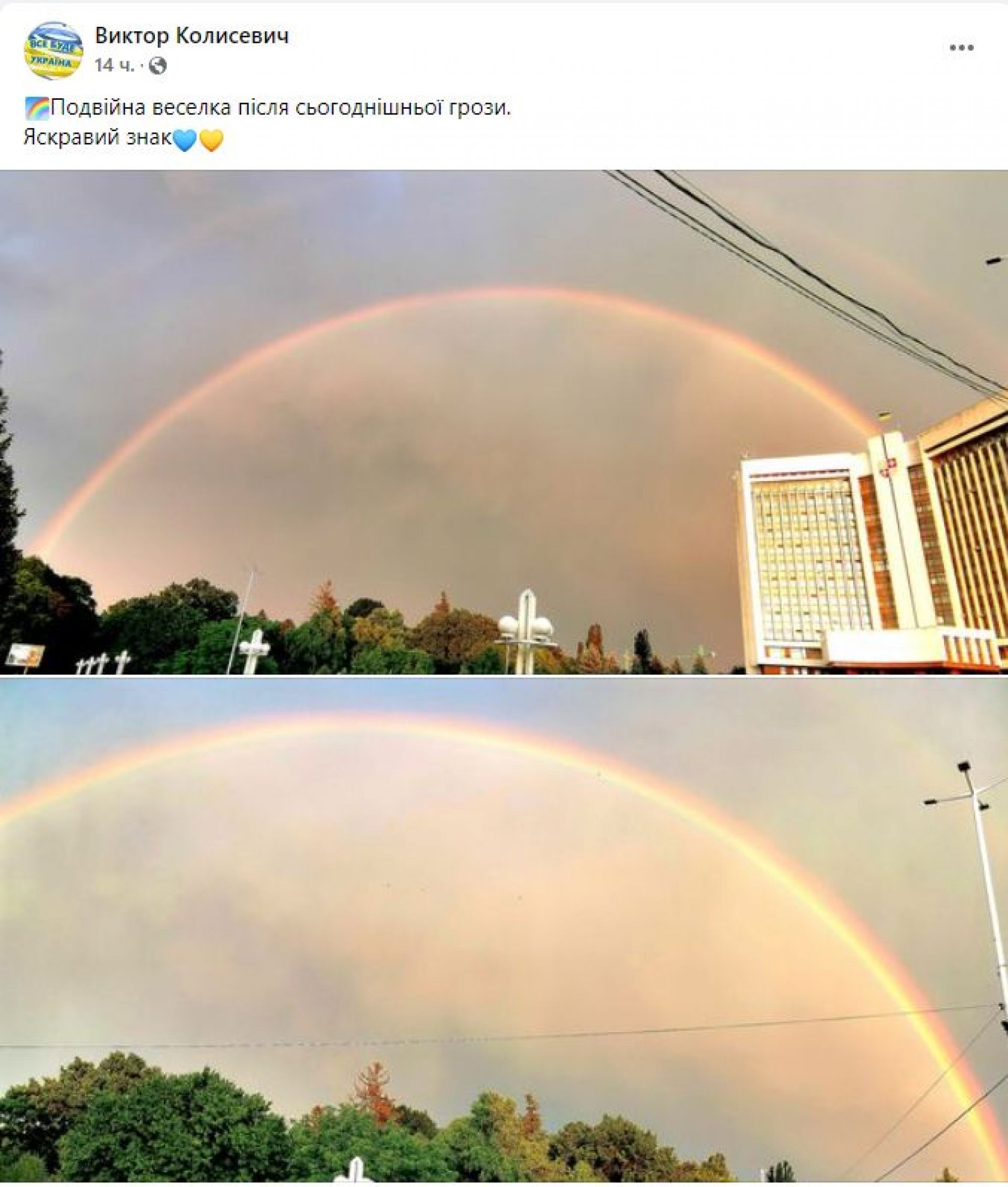Open the rainbow photo with the white building
Image resolution: width=1008 pixels, height=1187 pixels.
pos(503,422)
